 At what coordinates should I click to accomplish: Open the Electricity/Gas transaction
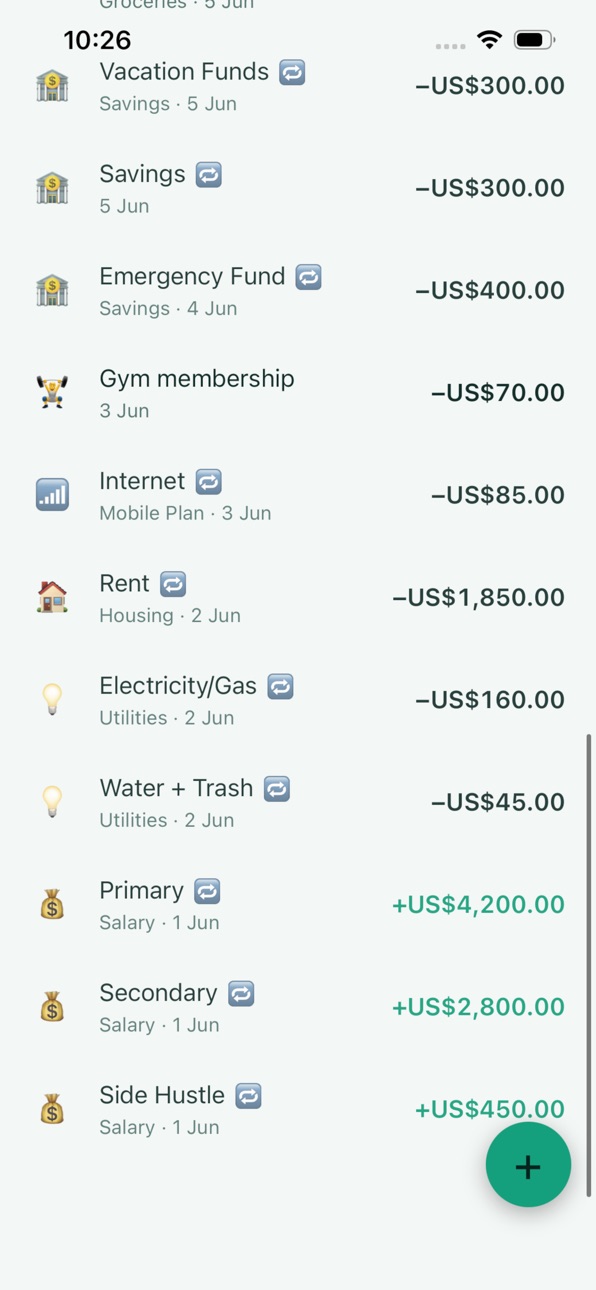[298, 700]
